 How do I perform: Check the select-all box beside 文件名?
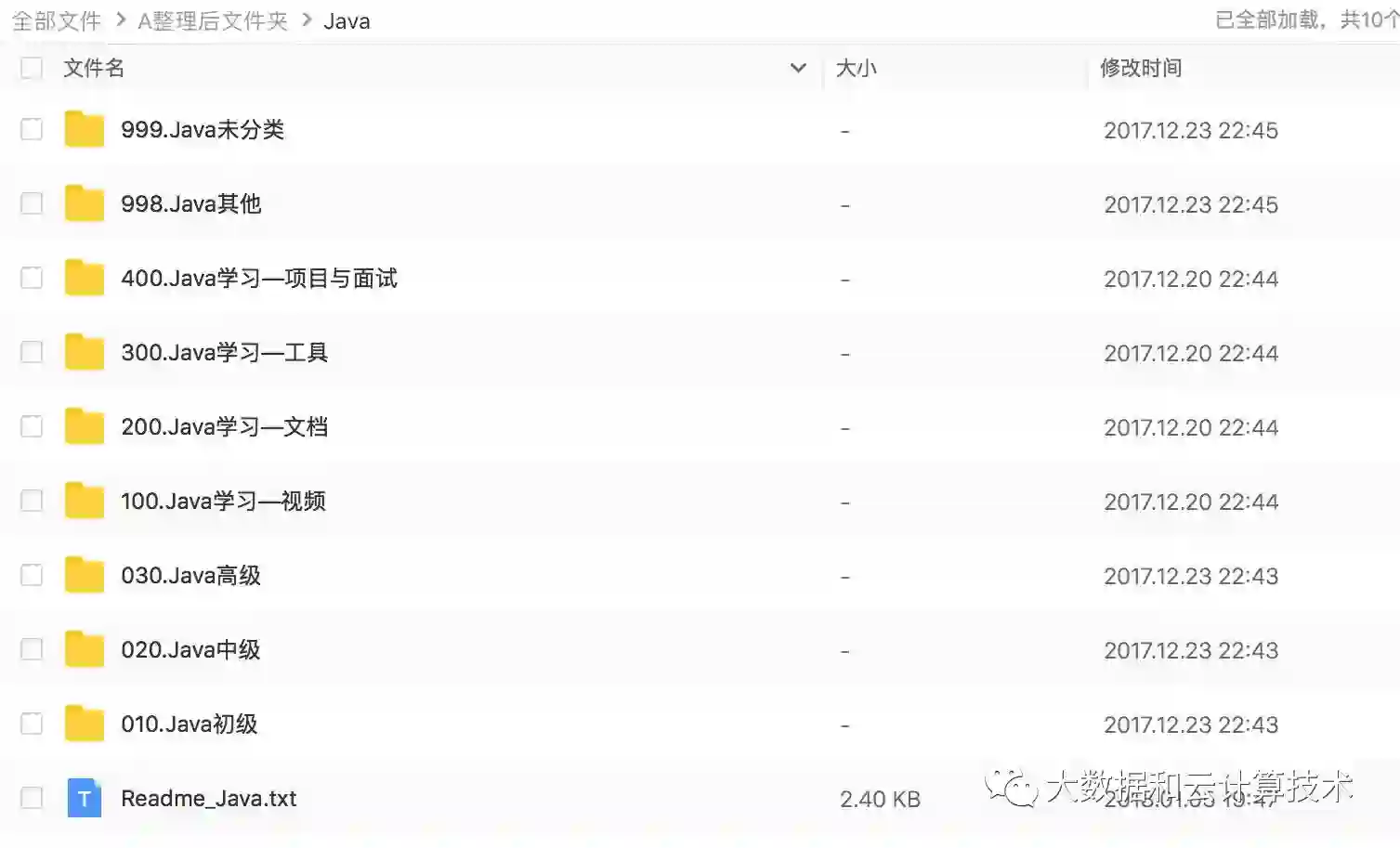click(x=32, y=68)
